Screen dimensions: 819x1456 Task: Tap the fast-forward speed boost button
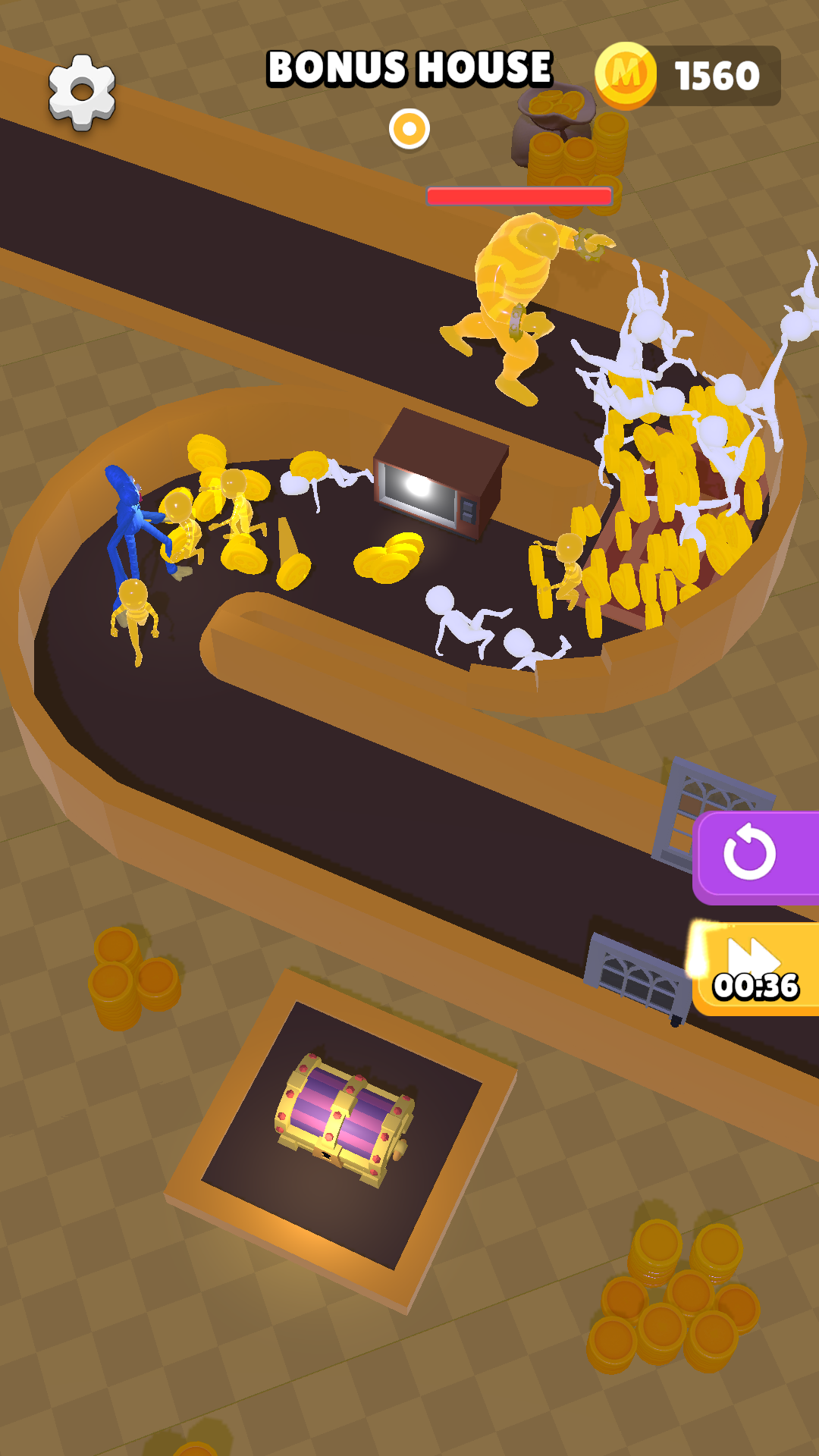(x=755, y=967)
